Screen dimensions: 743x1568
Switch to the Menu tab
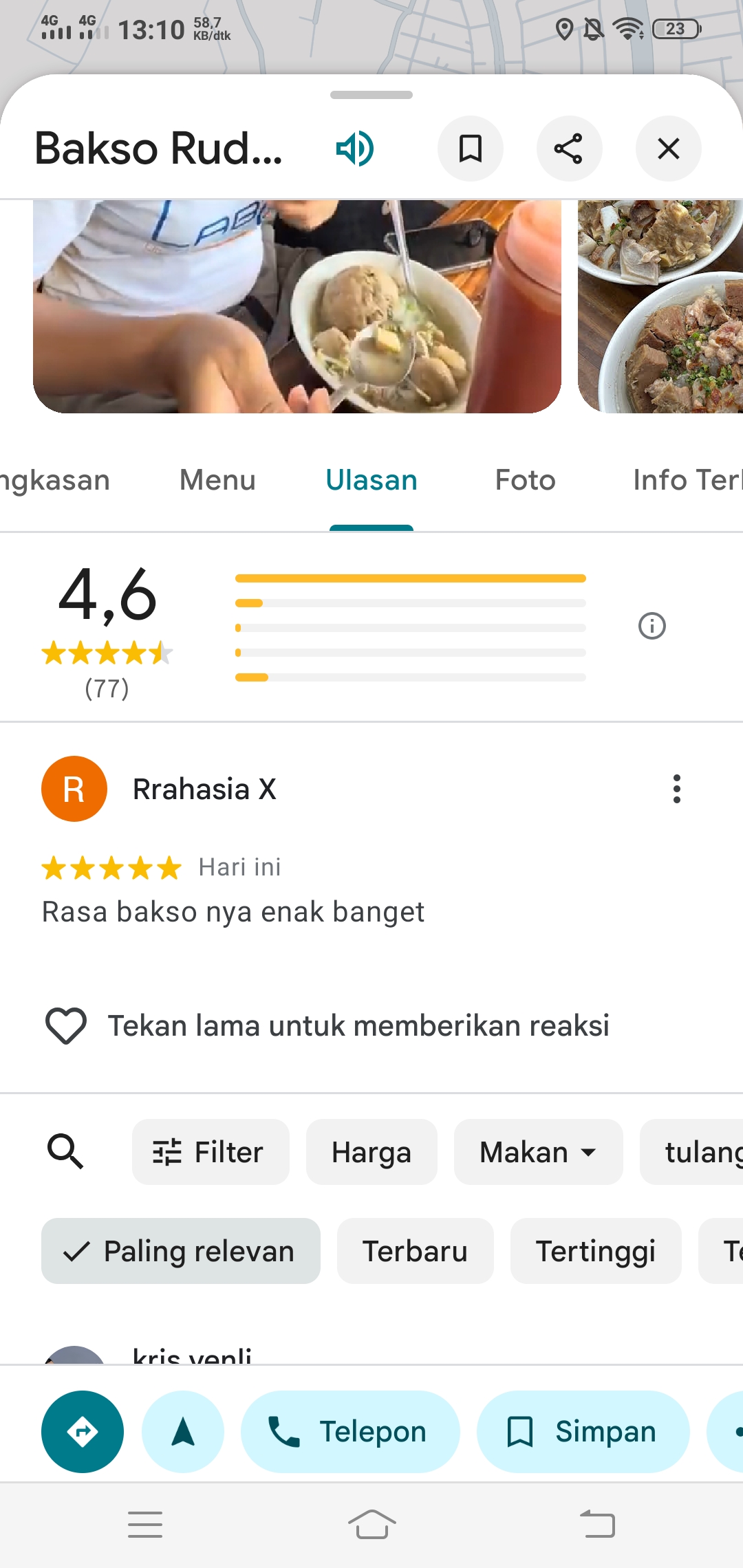coord(217,480)
